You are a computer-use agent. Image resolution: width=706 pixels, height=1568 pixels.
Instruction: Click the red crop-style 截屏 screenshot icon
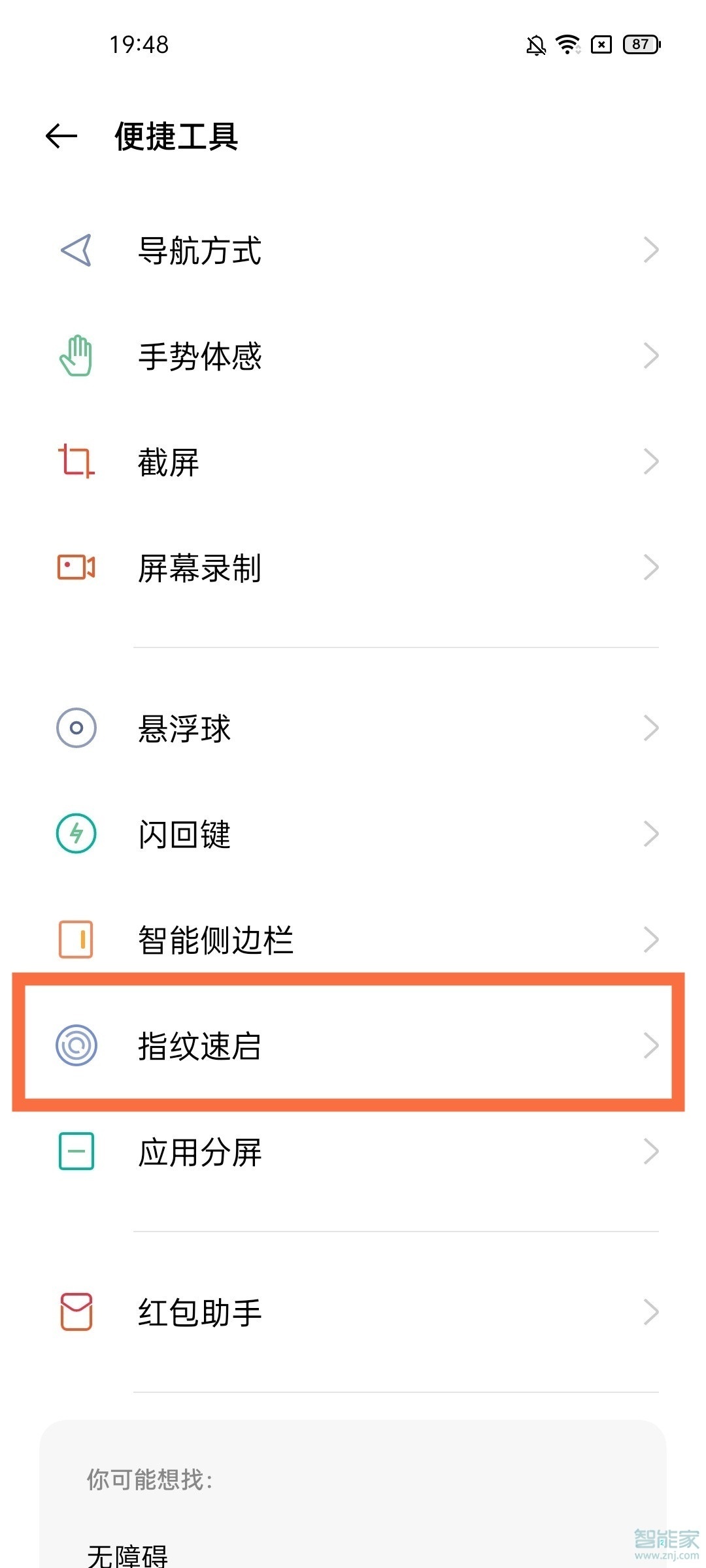[76, 462]
